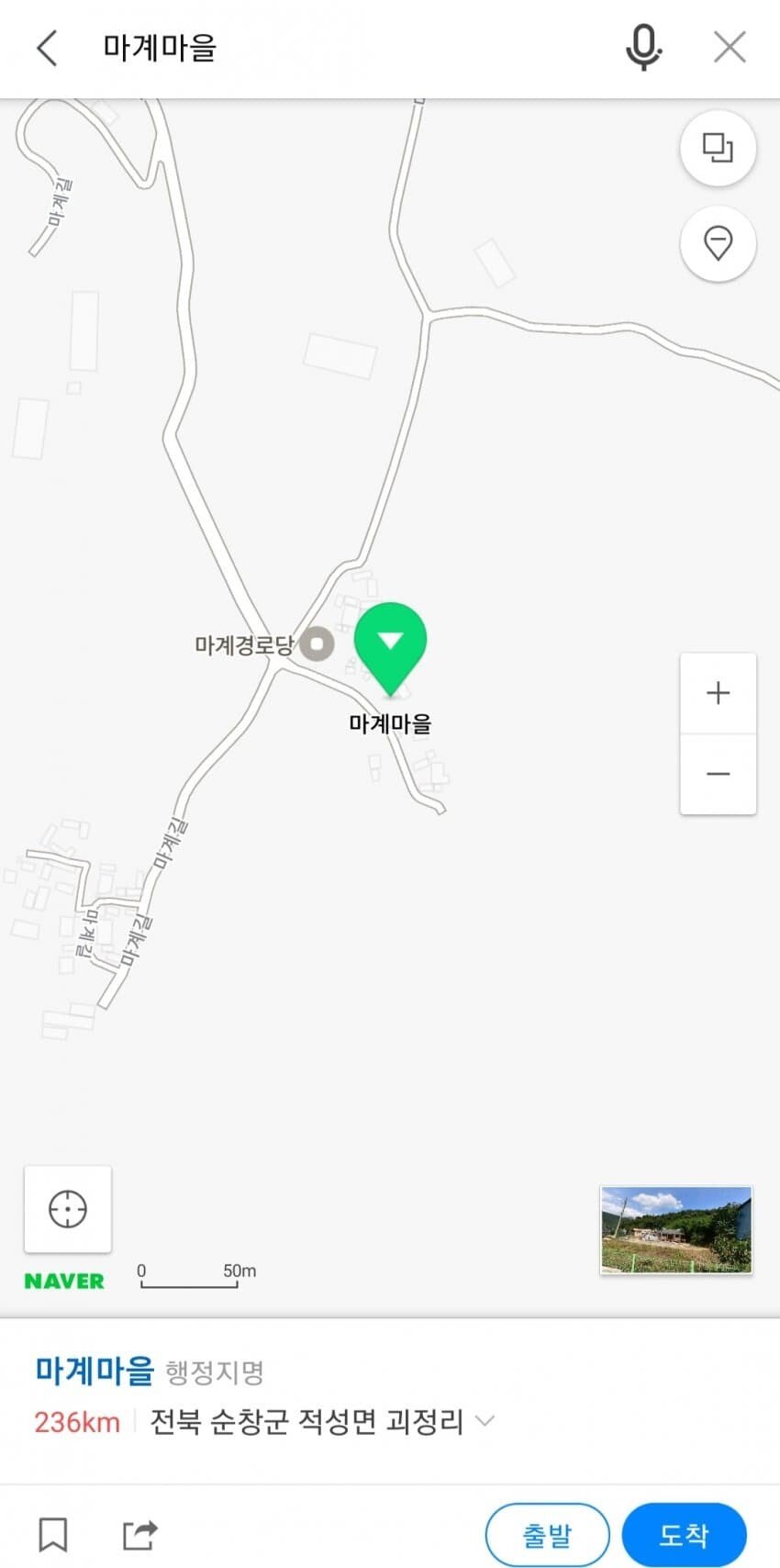Share this place using the share icon
Viewport: 780px width, 1568px height.
click(x=139, y=1534)
